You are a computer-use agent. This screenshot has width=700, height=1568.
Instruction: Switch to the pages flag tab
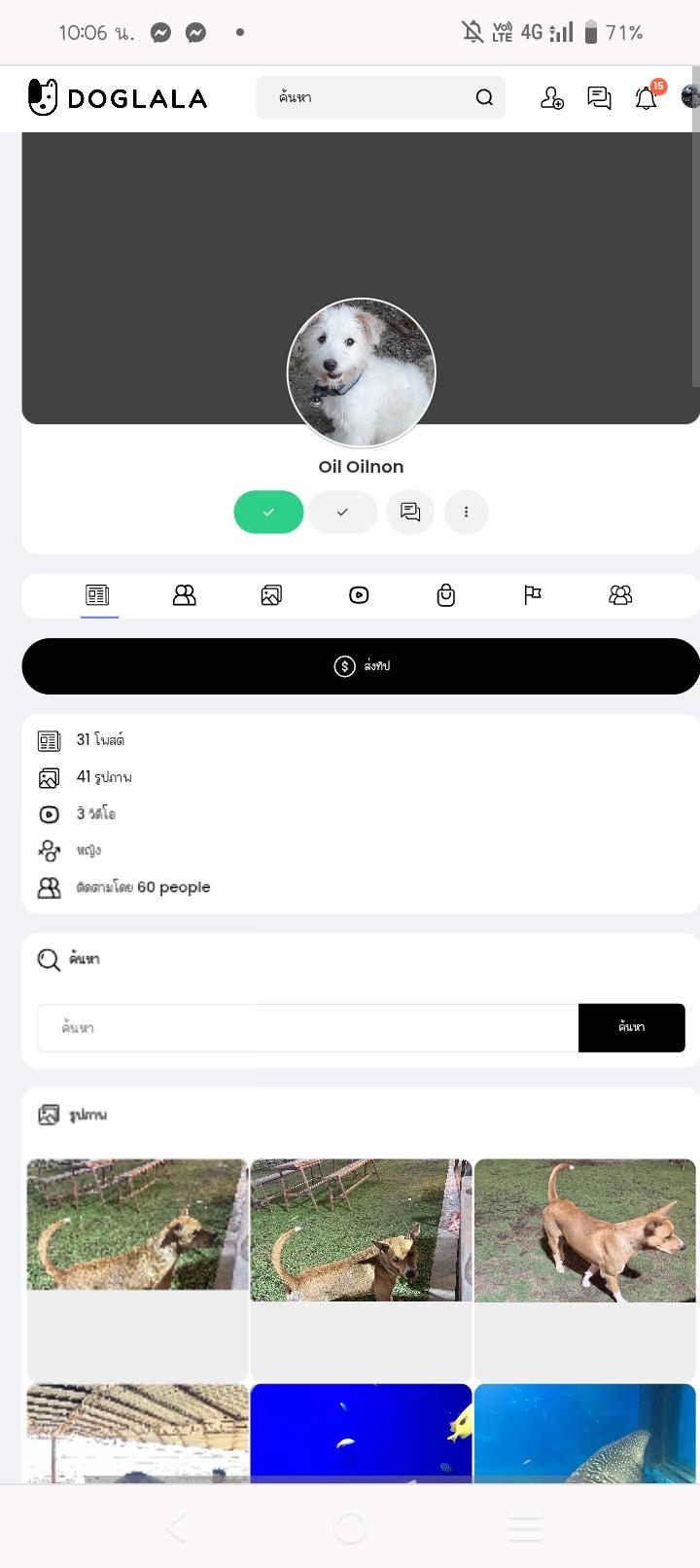click(x=533, y=595)
